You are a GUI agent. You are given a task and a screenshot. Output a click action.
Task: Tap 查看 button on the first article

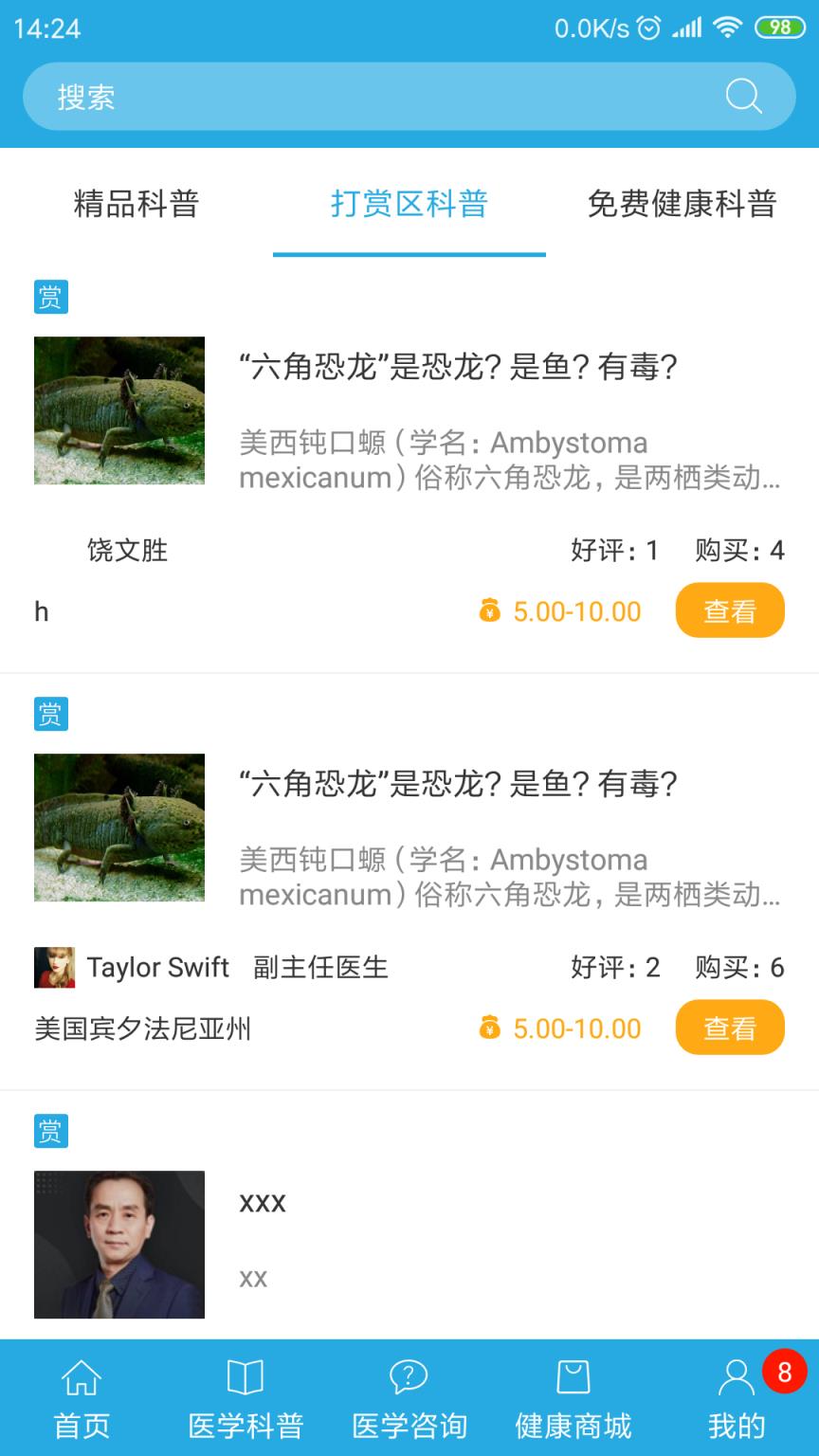pyautogui.click(x=730, y=610)
